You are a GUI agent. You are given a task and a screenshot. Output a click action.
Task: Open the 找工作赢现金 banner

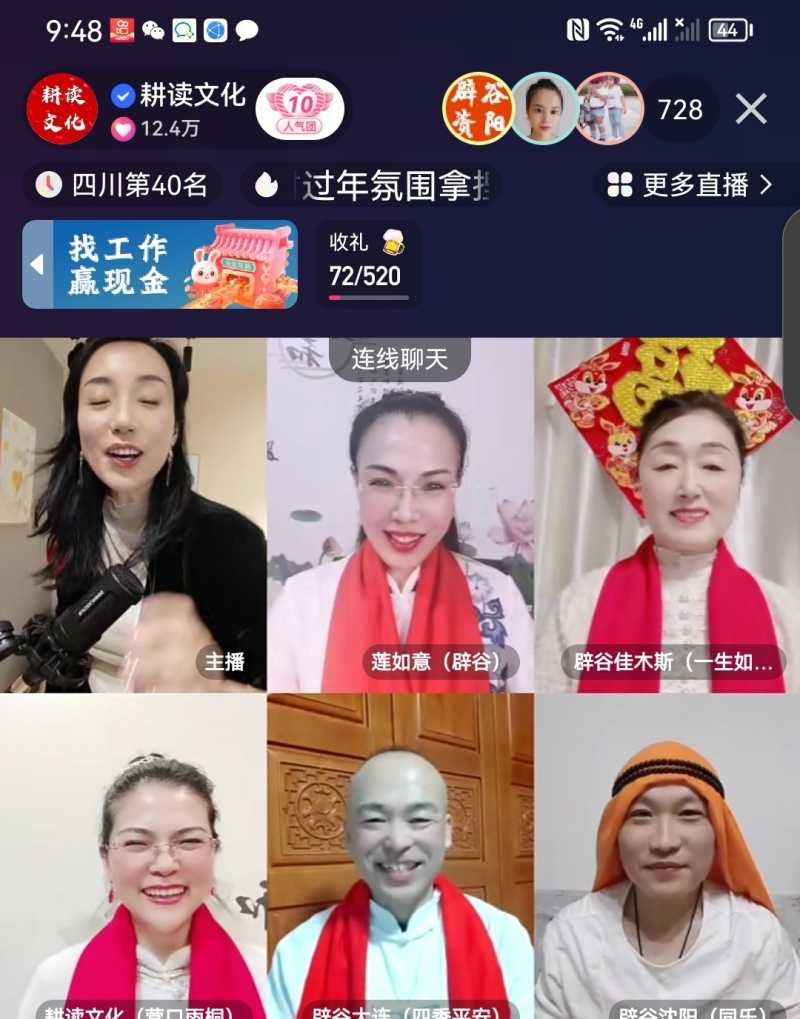pyautogui.click(x=174, y=264)
